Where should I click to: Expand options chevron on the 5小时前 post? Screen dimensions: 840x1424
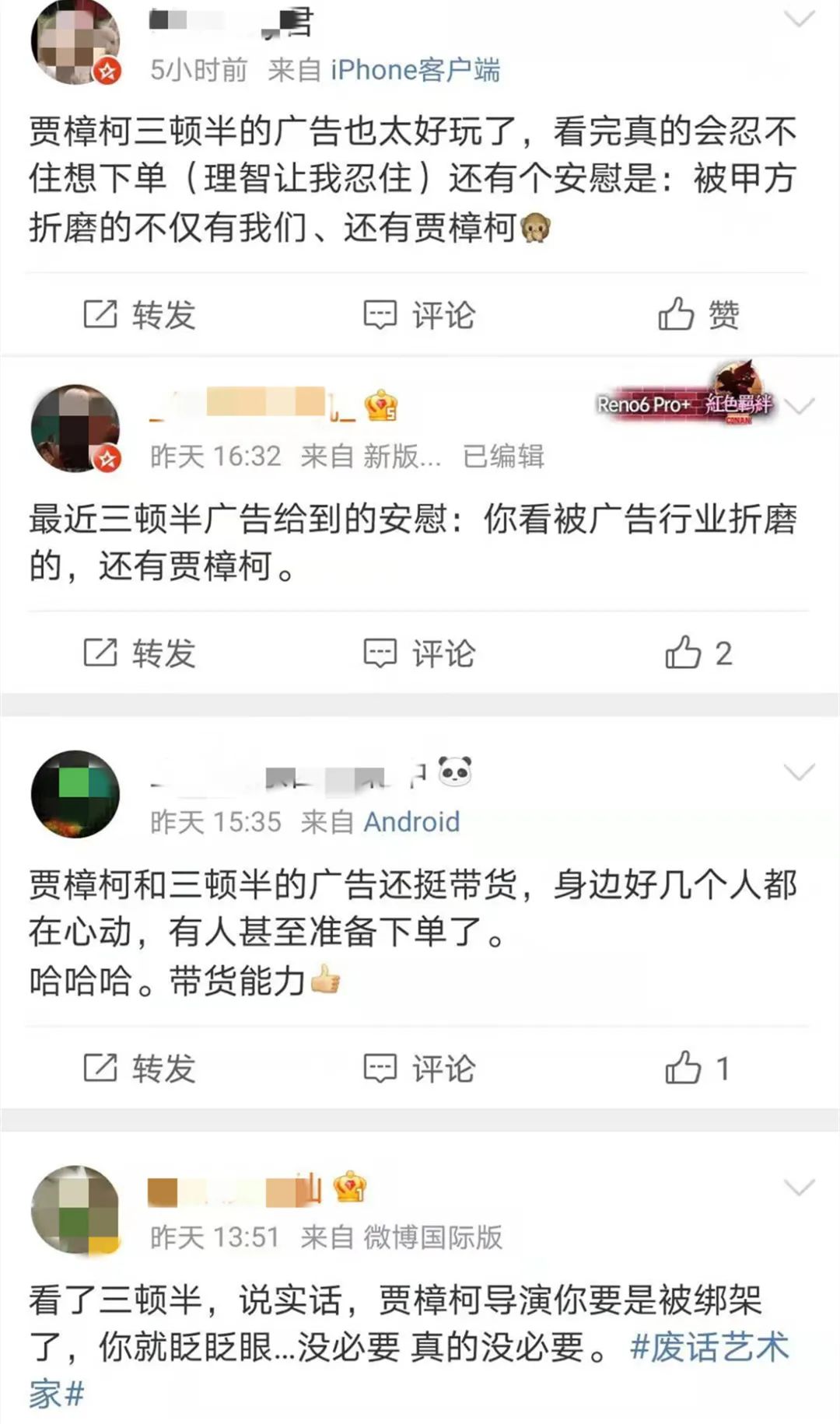[799, 17]
